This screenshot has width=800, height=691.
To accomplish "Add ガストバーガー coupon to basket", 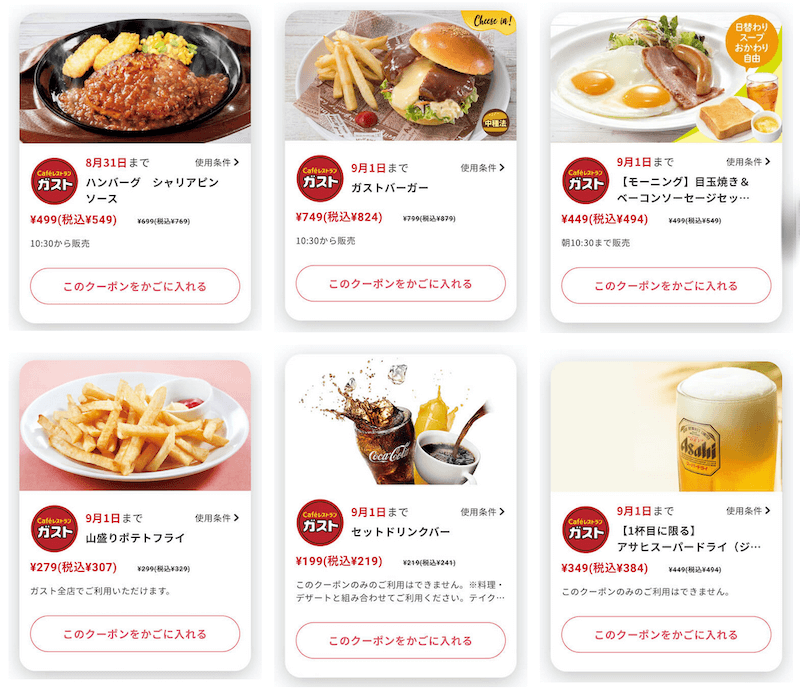I will pyautogui.click(x=400, y=284).
